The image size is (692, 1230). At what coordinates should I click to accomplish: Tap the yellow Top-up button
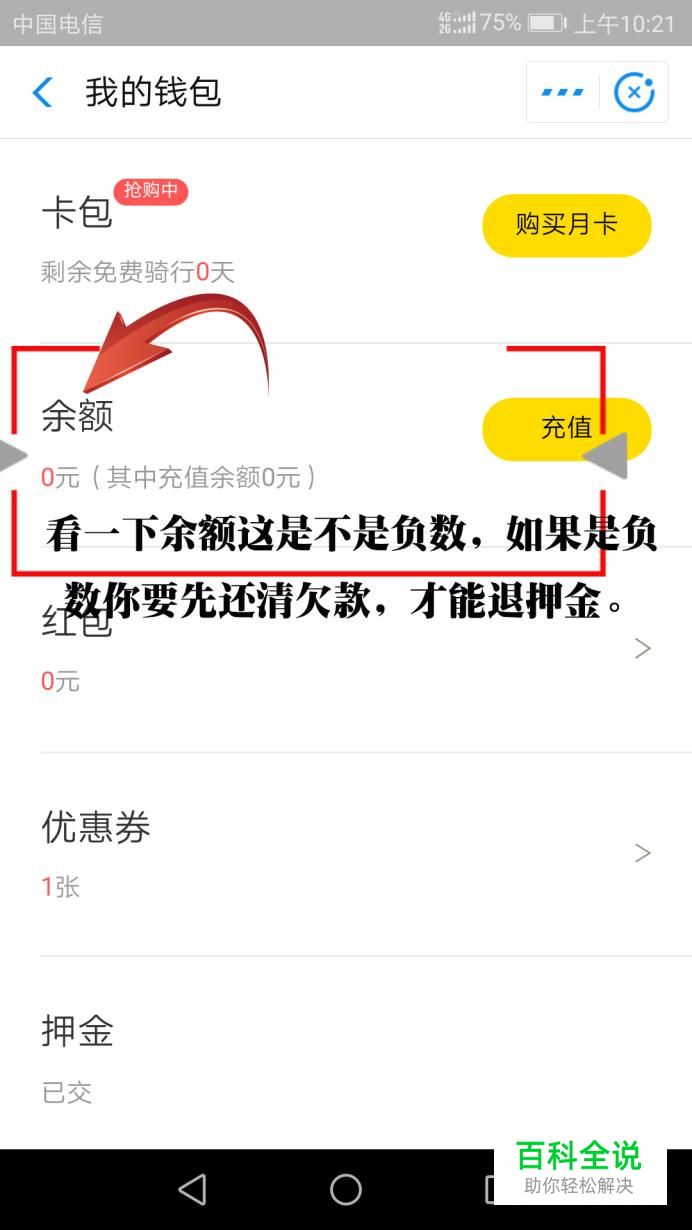point(566,428)
